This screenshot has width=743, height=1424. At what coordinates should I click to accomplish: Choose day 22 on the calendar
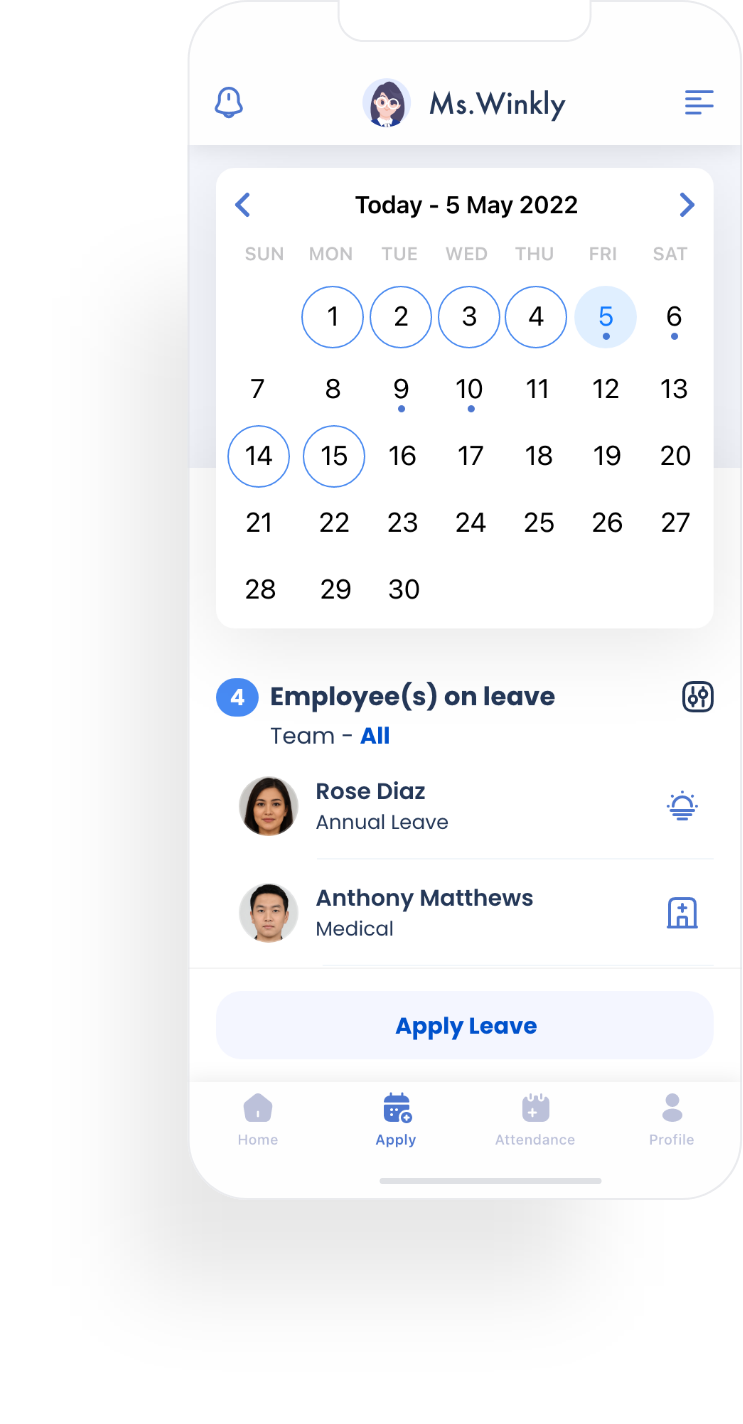pyautogui.click(x=334, y=522)
